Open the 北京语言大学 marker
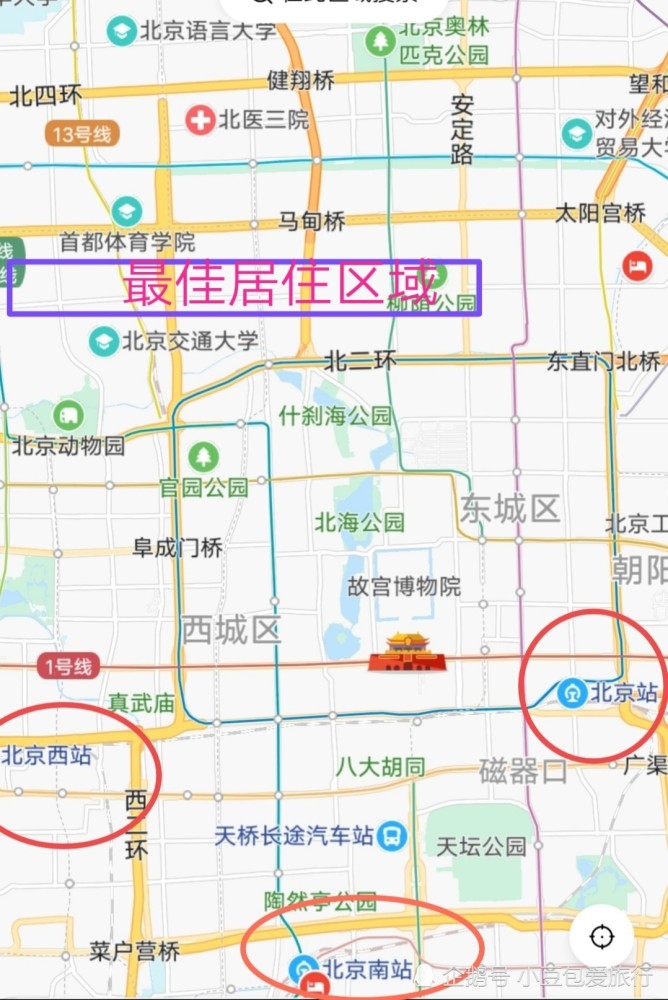 point(121,31)
